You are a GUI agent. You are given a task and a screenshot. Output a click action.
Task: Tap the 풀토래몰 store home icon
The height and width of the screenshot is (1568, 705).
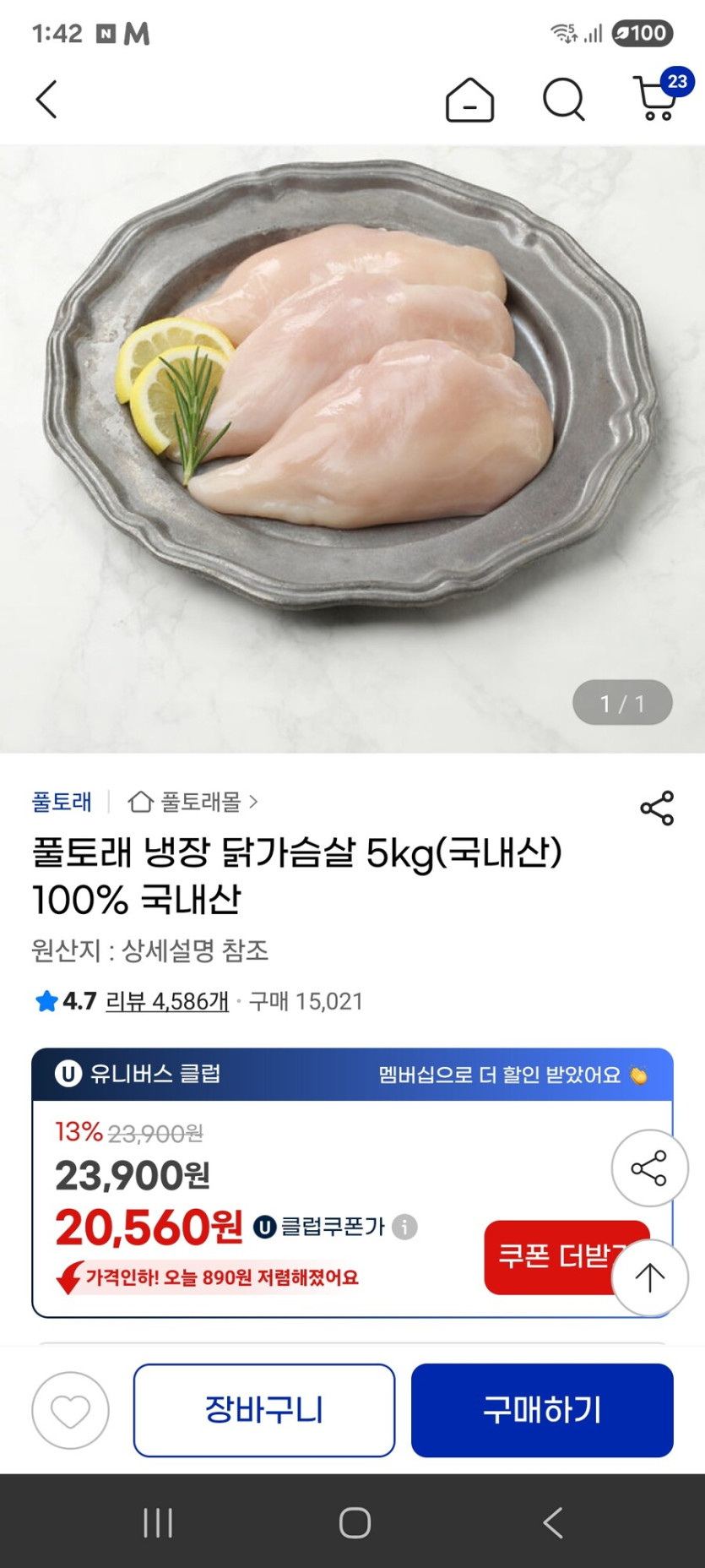[x=140, y=803]
